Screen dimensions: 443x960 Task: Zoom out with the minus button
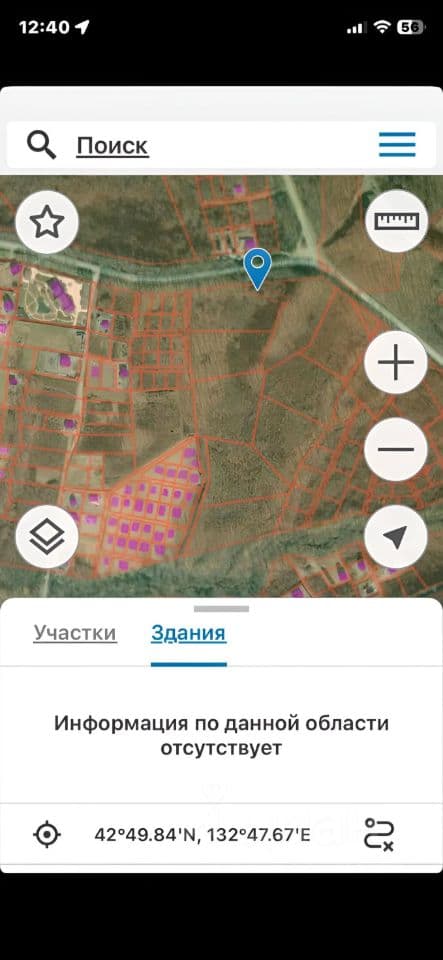pyautogui.click(x=396, y=449)
